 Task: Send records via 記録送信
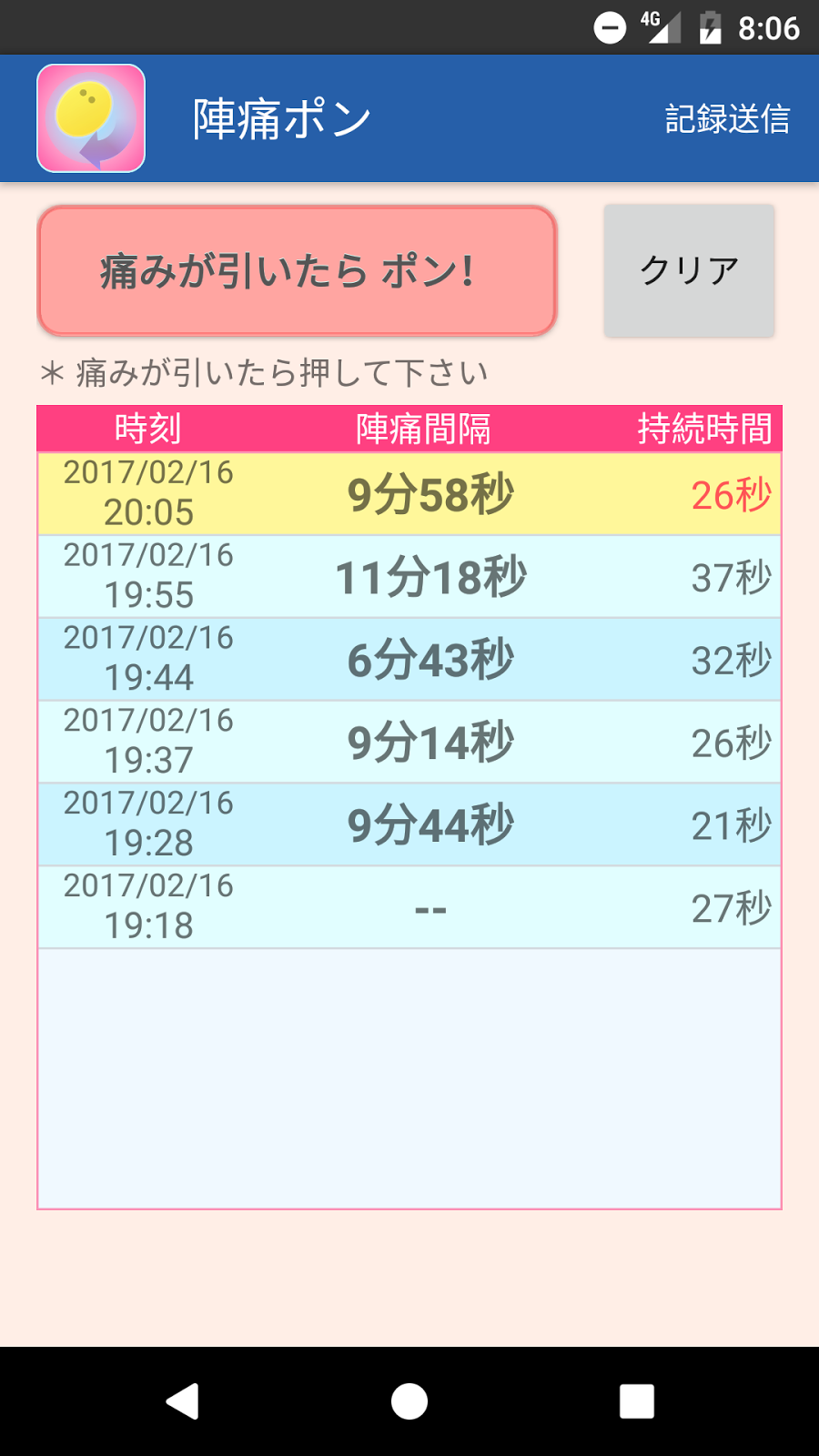click(x=726, y=119)
